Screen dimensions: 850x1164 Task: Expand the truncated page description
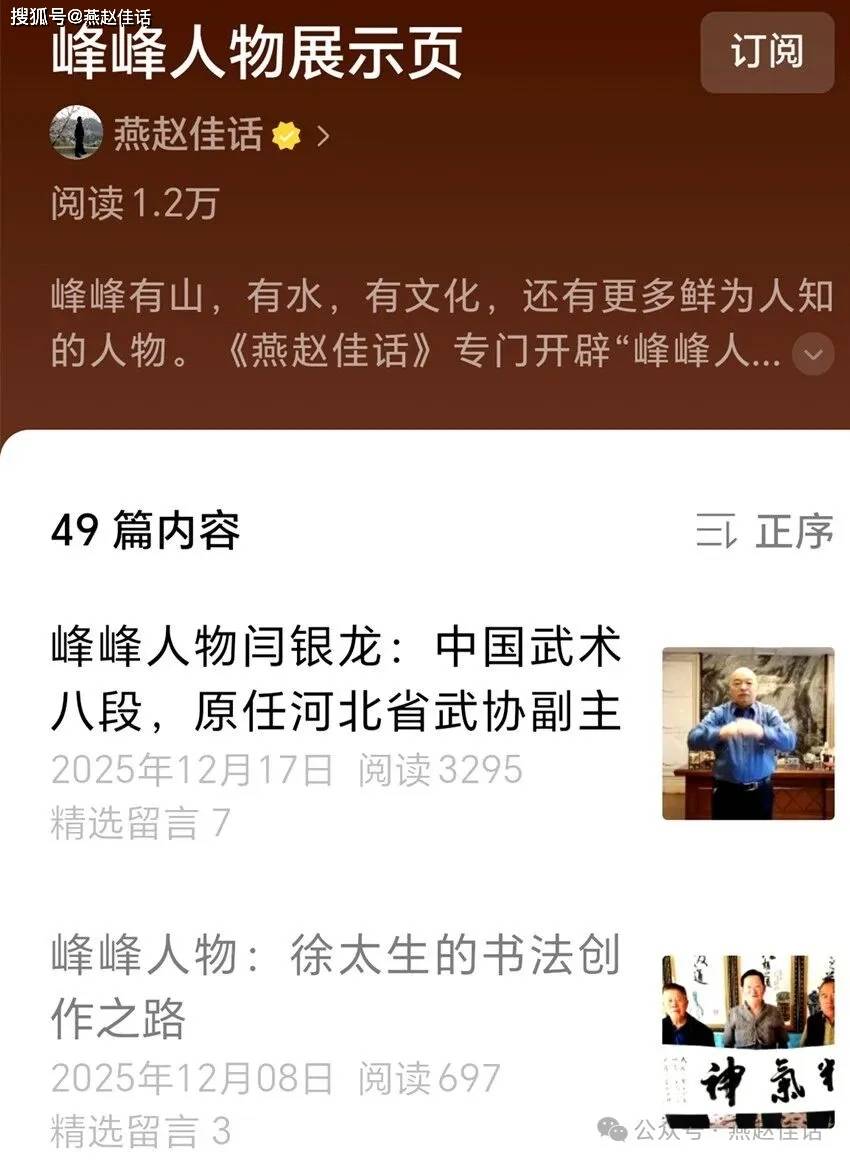pos(811,355)
